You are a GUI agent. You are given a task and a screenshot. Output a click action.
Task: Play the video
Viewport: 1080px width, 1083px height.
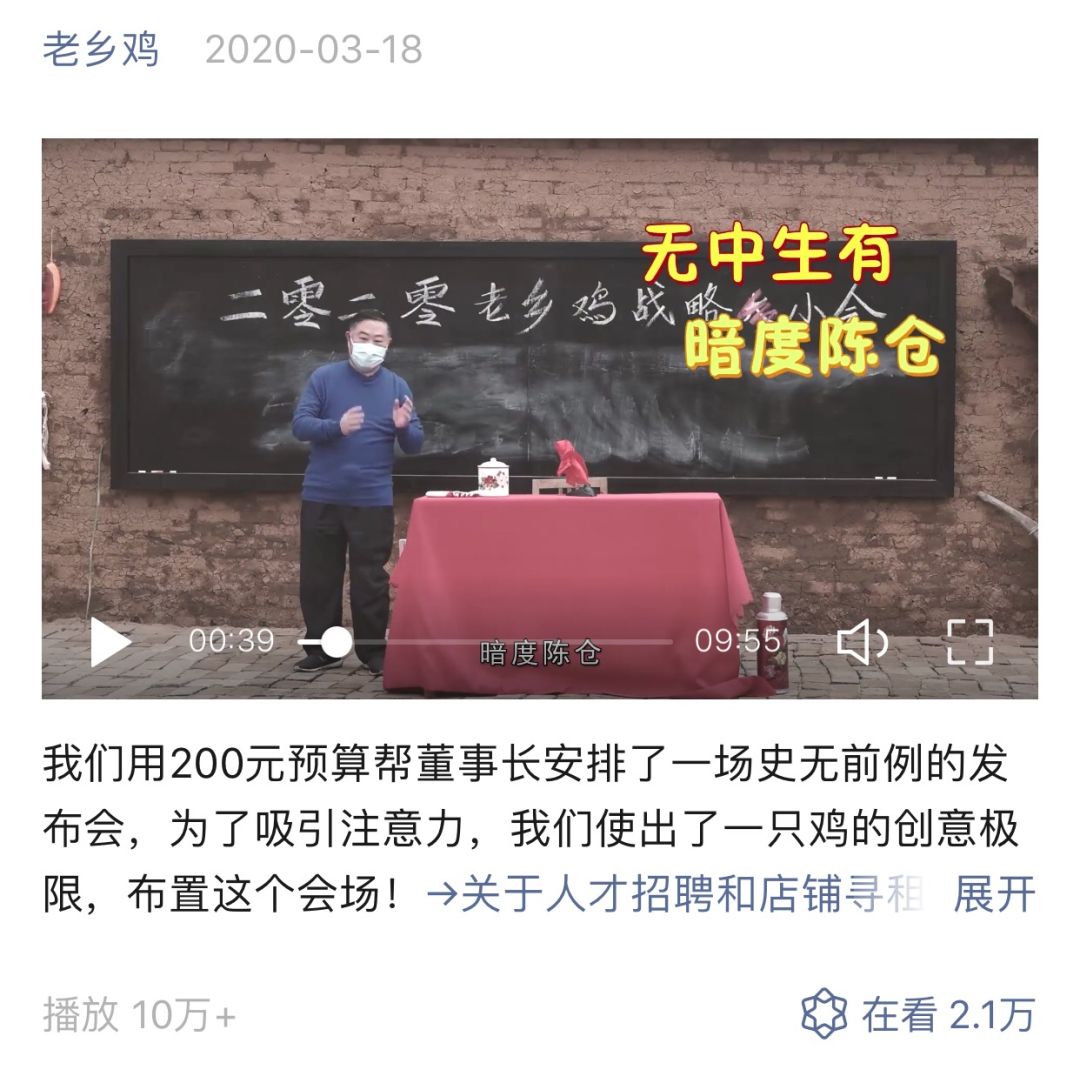[x=110, y=642]
